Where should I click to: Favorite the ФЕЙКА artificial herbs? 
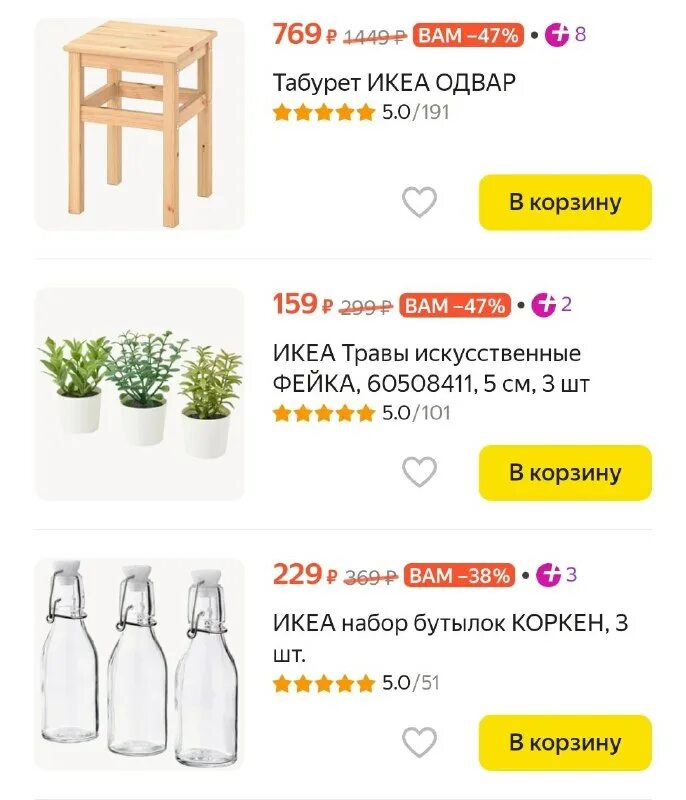coord(419,472)
